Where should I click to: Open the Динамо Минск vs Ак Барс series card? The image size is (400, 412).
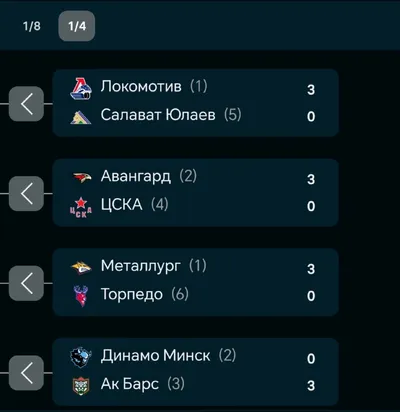click(x=196, y=372)
